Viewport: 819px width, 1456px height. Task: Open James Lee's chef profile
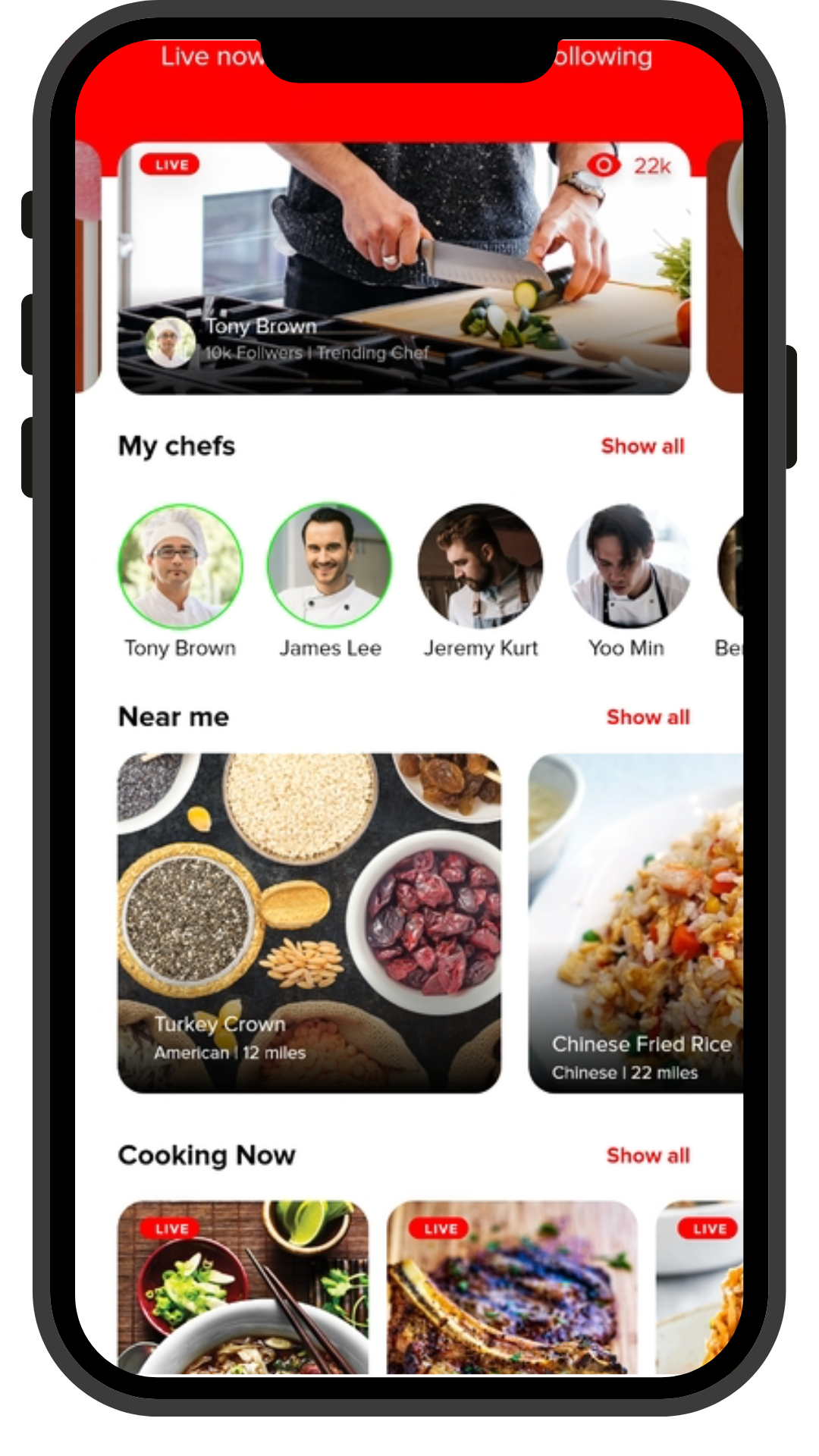click(x=329, y=566)
